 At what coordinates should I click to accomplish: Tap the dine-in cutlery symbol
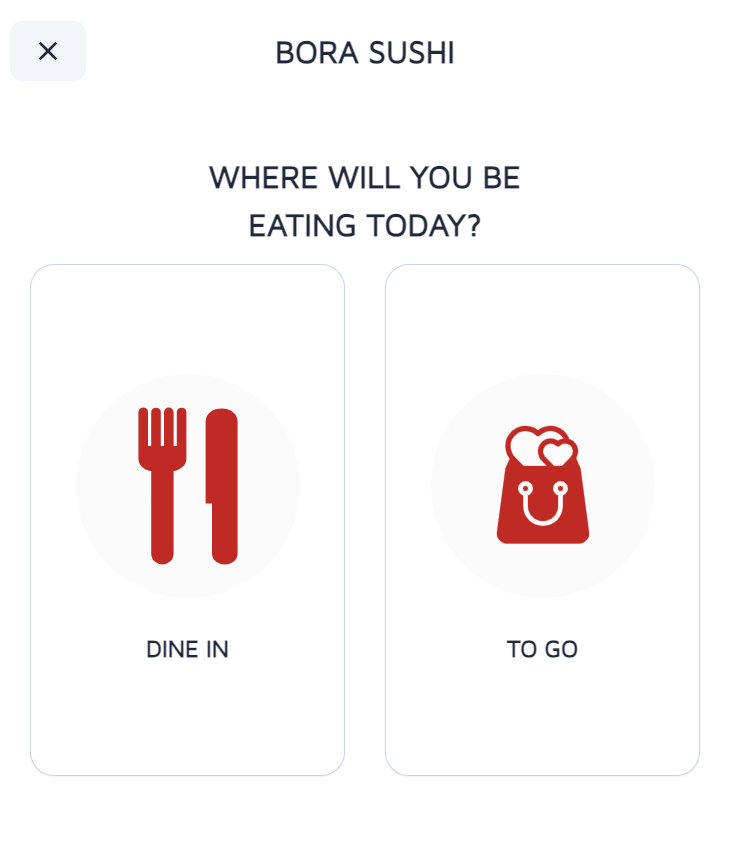point(187,485)
